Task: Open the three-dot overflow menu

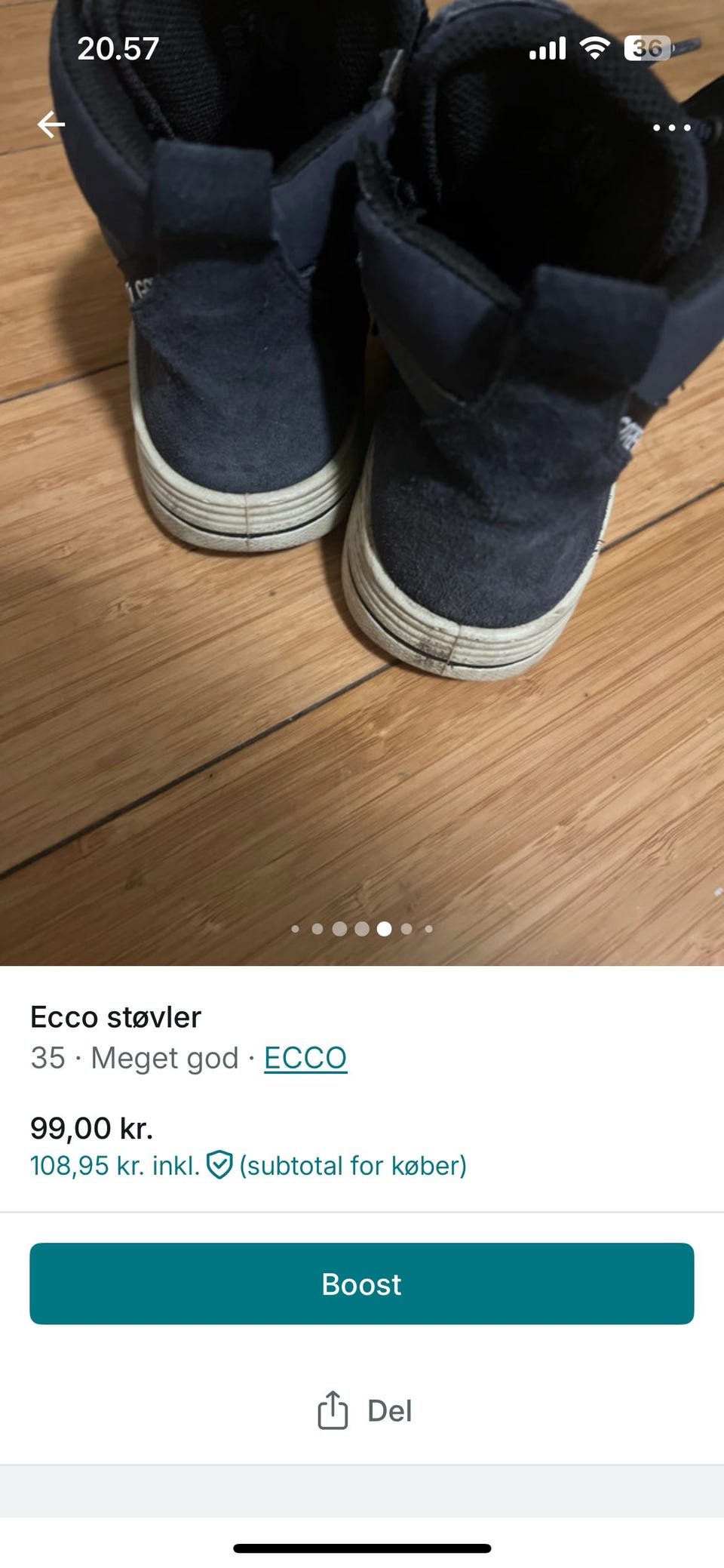Action: pos(671,128)
